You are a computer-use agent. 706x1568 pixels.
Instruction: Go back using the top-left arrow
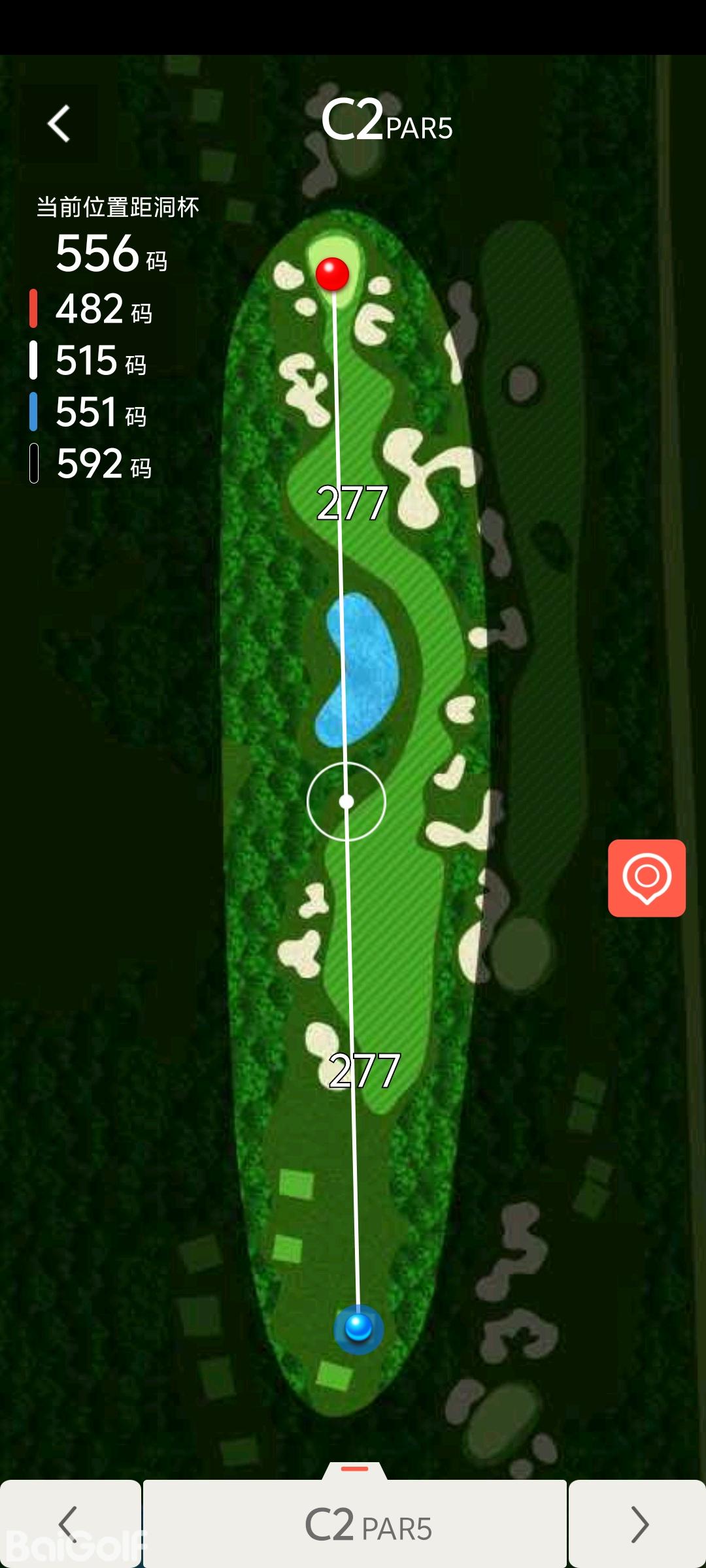pos(59,123)
